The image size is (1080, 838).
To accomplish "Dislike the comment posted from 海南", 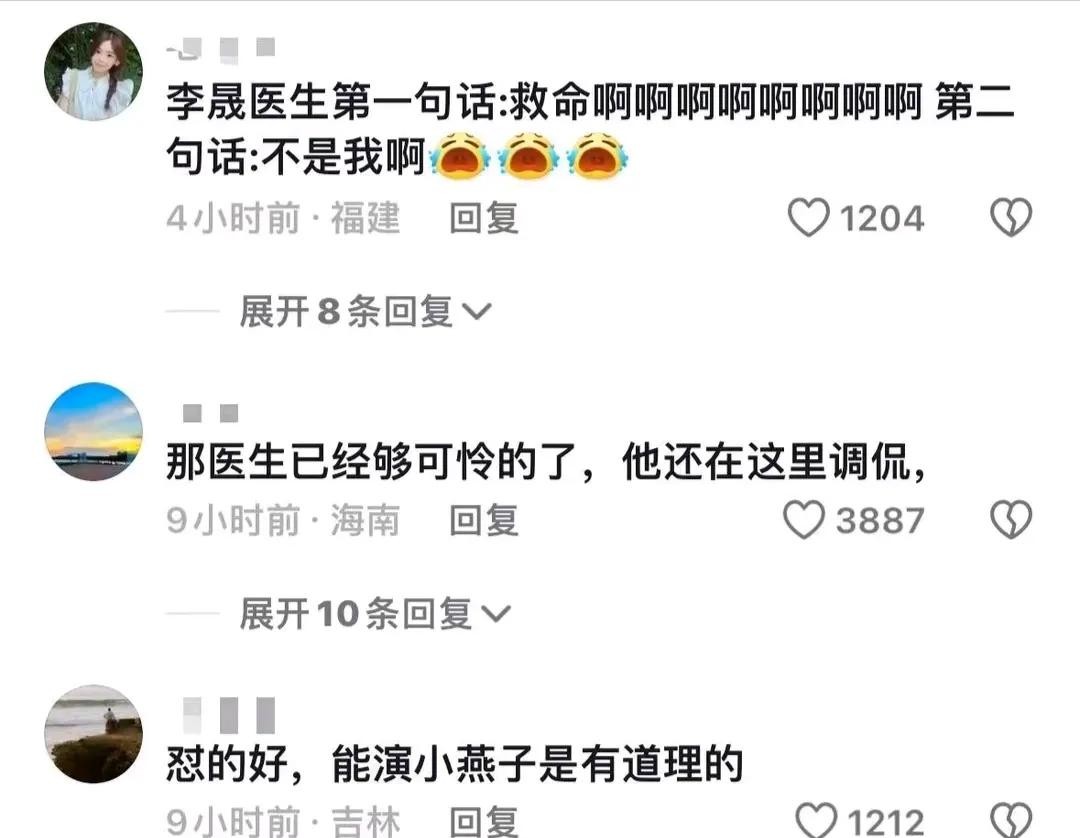I will [x=1010, y=520].
